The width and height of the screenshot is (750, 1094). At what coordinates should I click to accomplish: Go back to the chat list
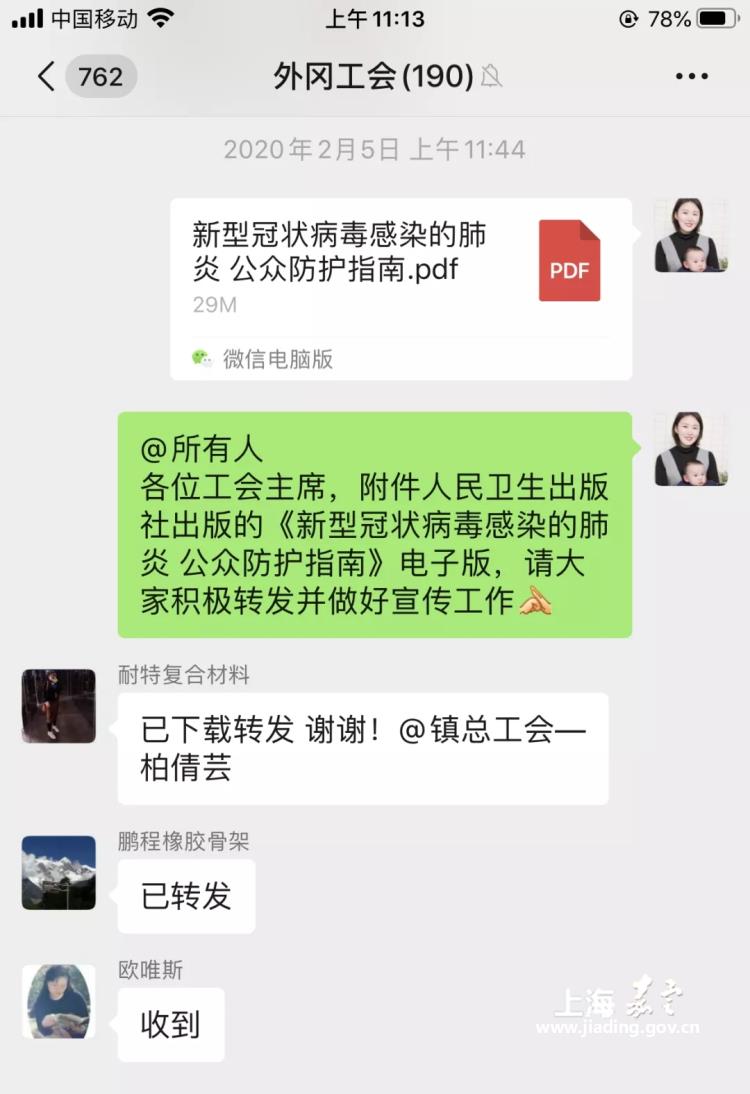[46, 77]
